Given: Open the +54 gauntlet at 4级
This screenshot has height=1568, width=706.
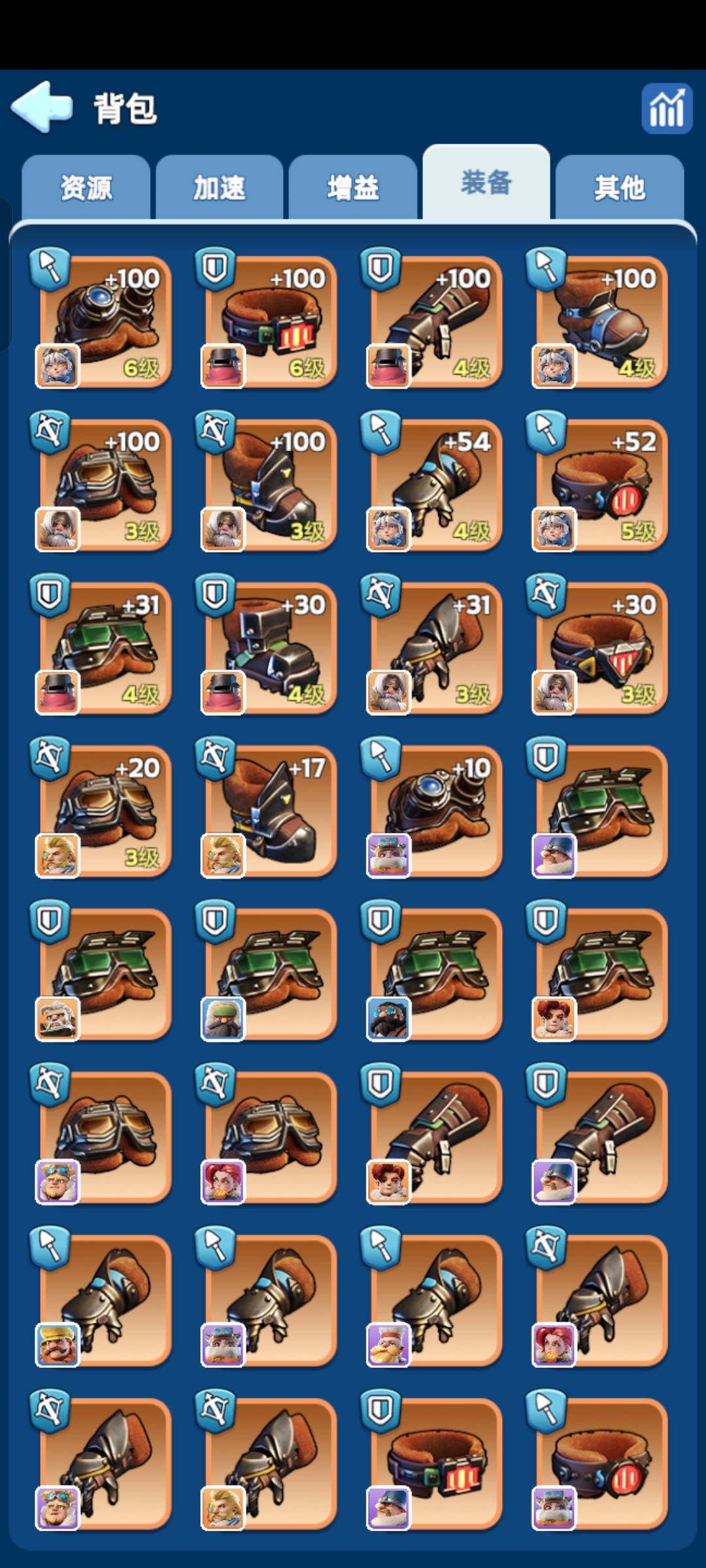Looking at the screenshot, I should click(435, 485).
